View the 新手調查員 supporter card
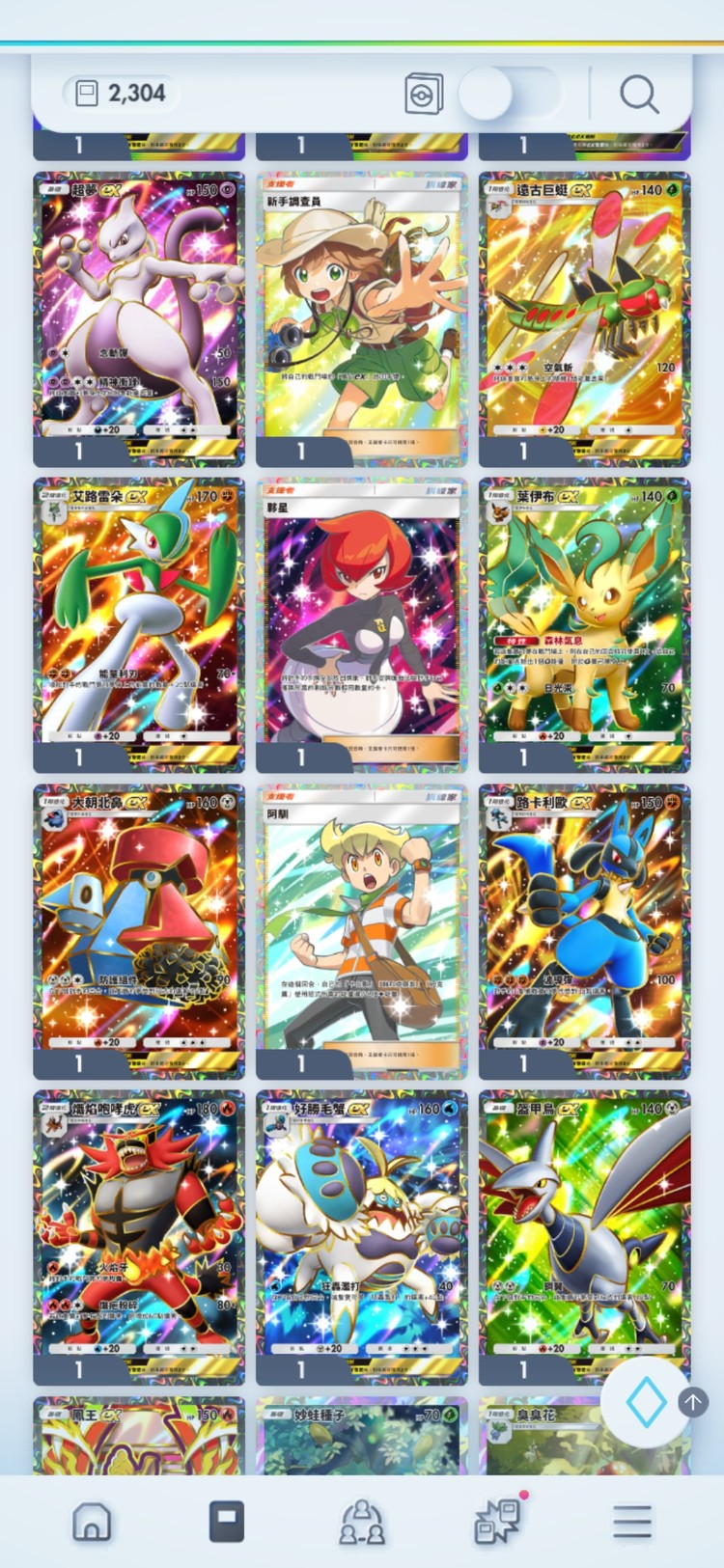This screenshot has height=1568, width=724. pos(361,309)
